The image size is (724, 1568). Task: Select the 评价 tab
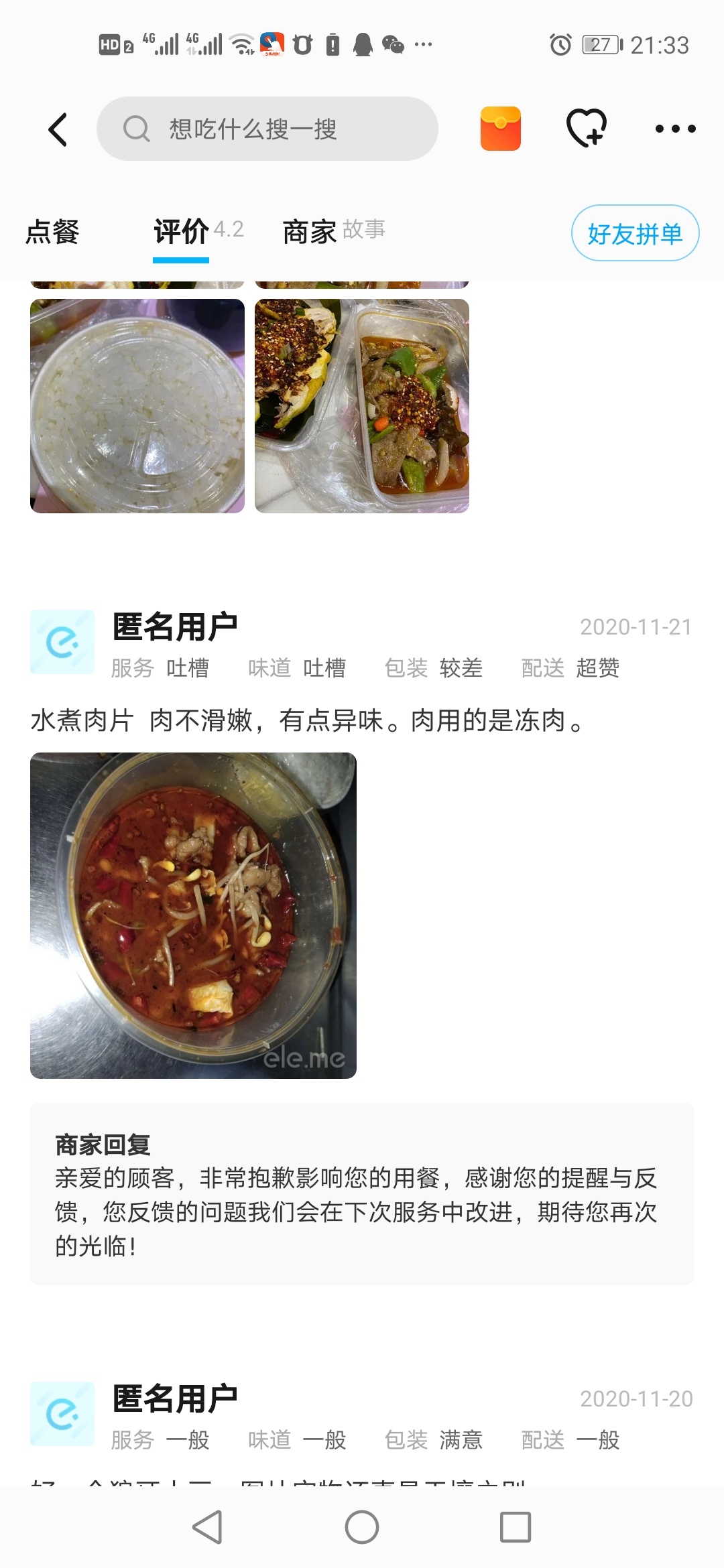click(182, 232)
